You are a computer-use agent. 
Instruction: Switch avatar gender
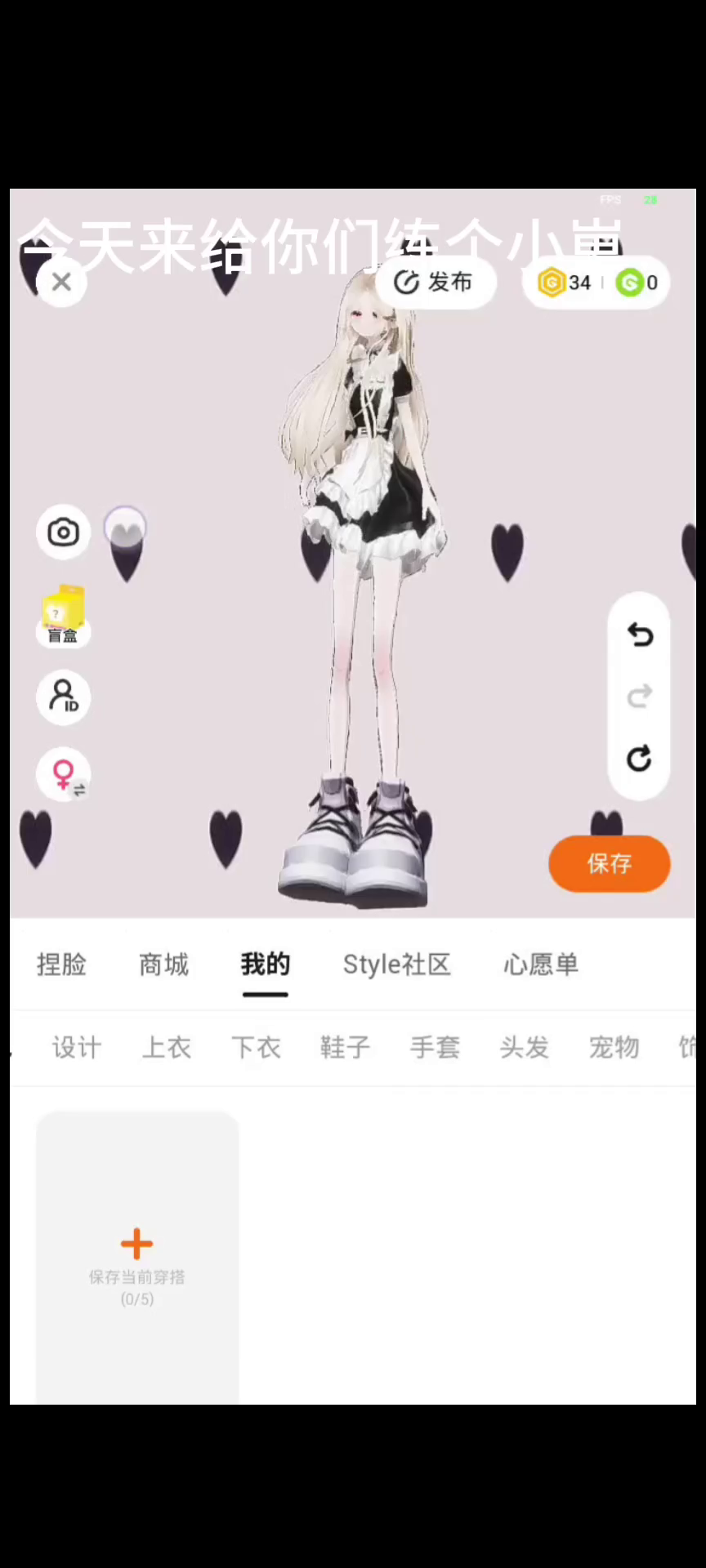coord(63,773)
